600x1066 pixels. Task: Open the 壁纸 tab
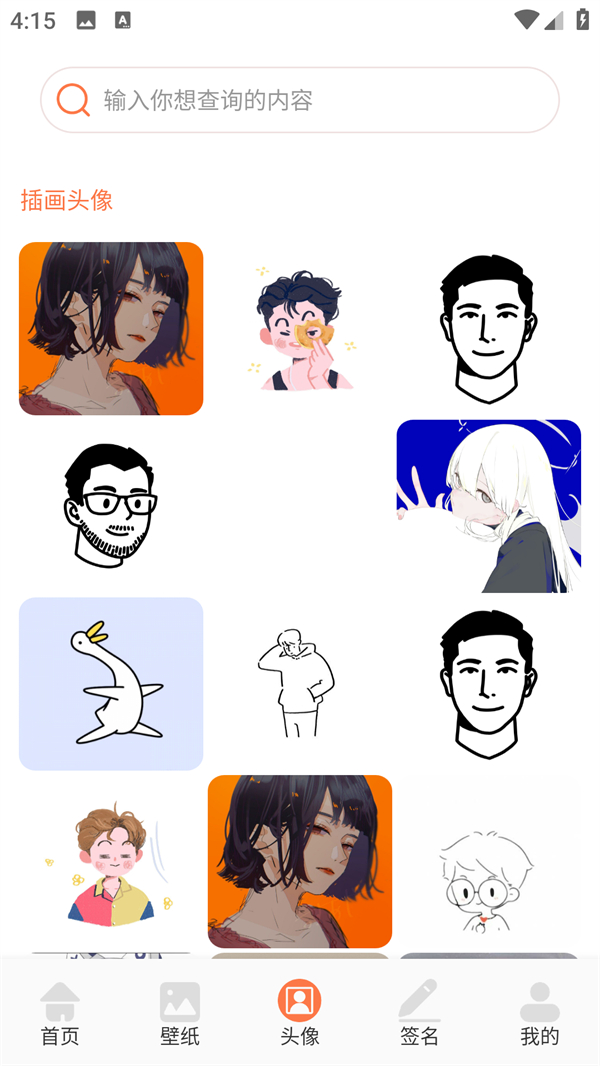pyautogui.click(x=180, y=1012)
